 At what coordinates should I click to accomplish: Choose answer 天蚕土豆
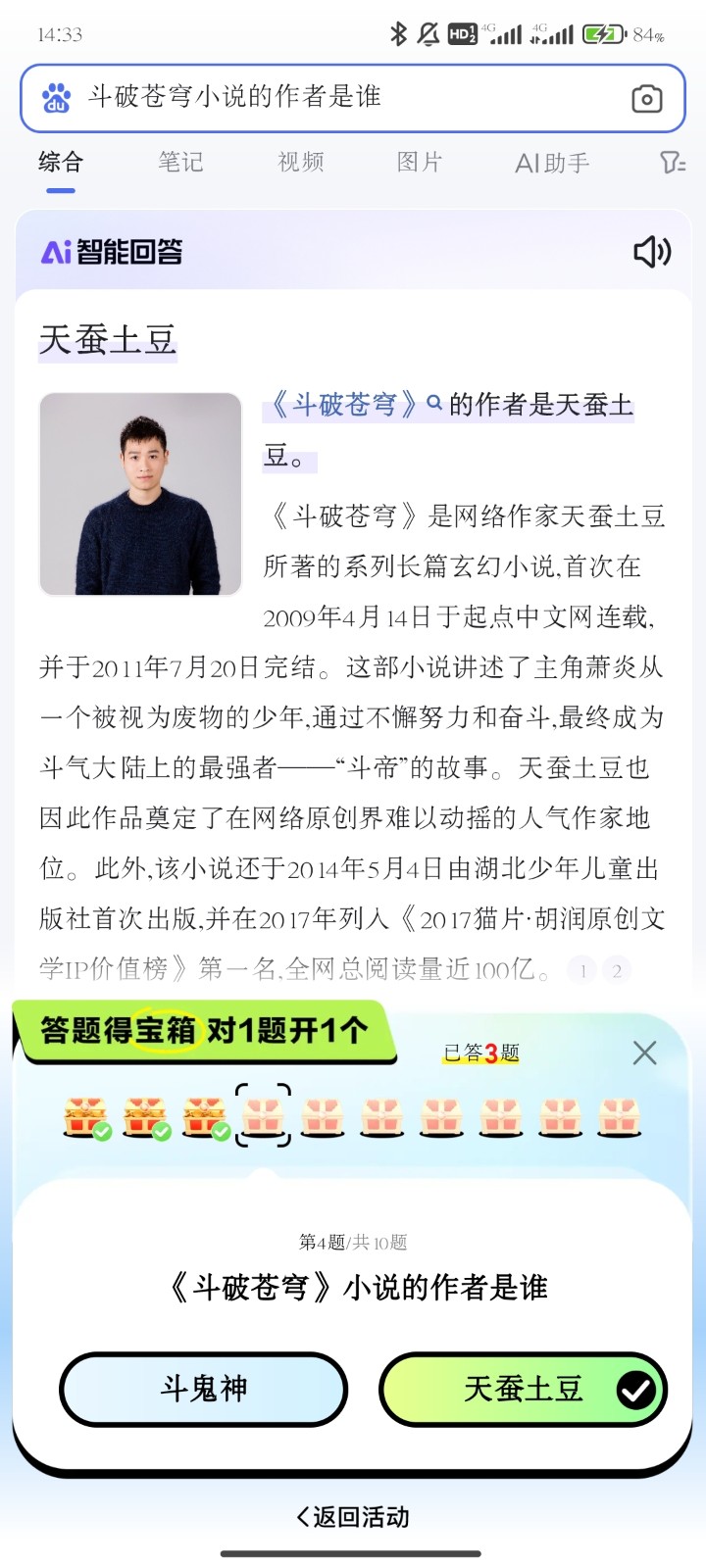[x=523, y=1389]
